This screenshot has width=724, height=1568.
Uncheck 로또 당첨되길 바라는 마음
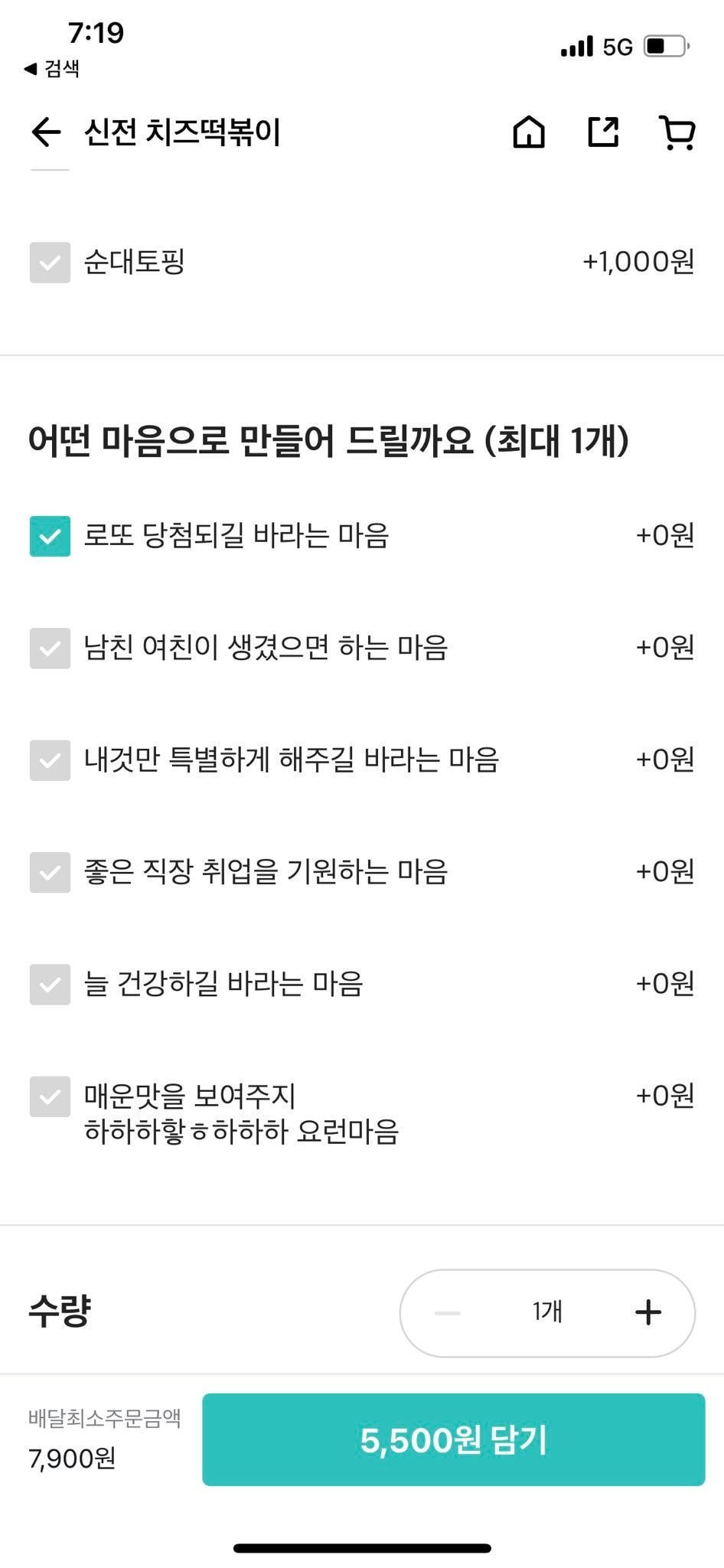click(49, 536)
